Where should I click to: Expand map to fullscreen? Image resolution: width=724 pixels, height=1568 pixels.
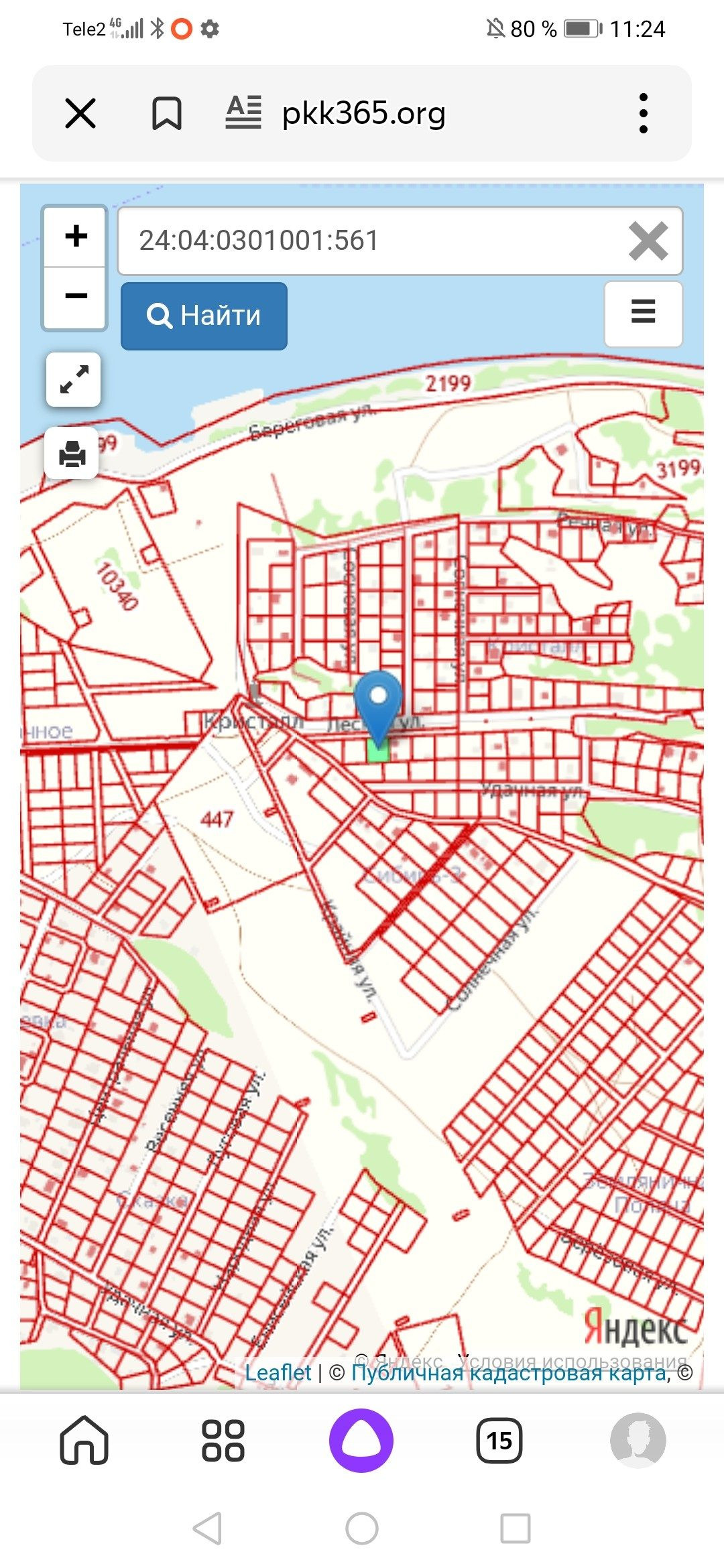74,379
